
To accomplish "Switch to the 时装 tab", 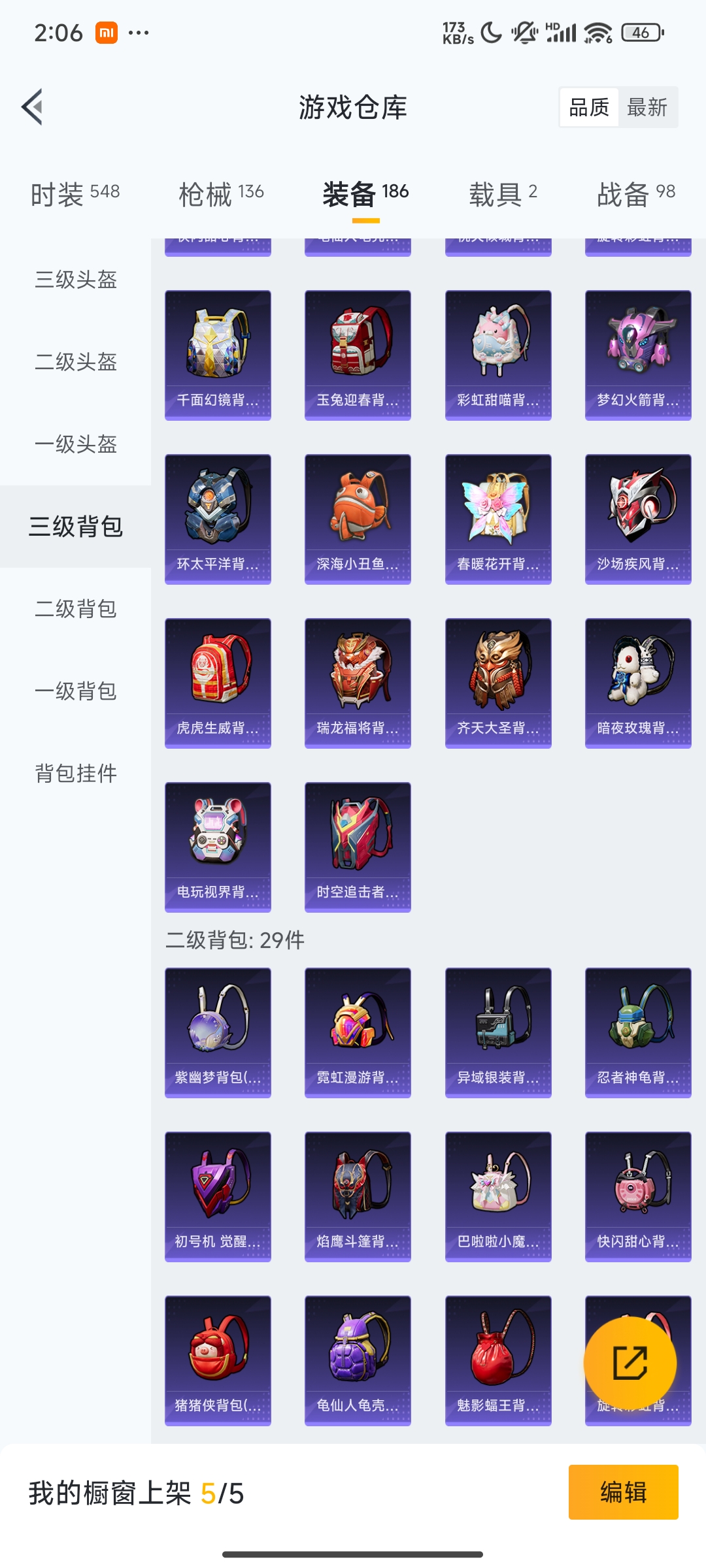I will point(75,194).
